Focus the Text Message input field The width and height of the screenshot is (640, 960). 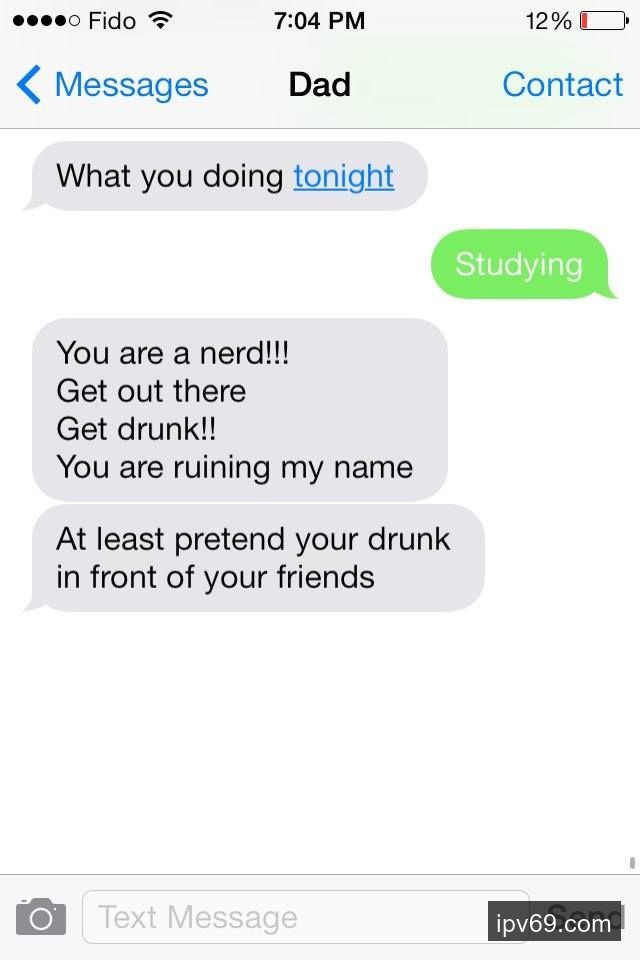290,917
